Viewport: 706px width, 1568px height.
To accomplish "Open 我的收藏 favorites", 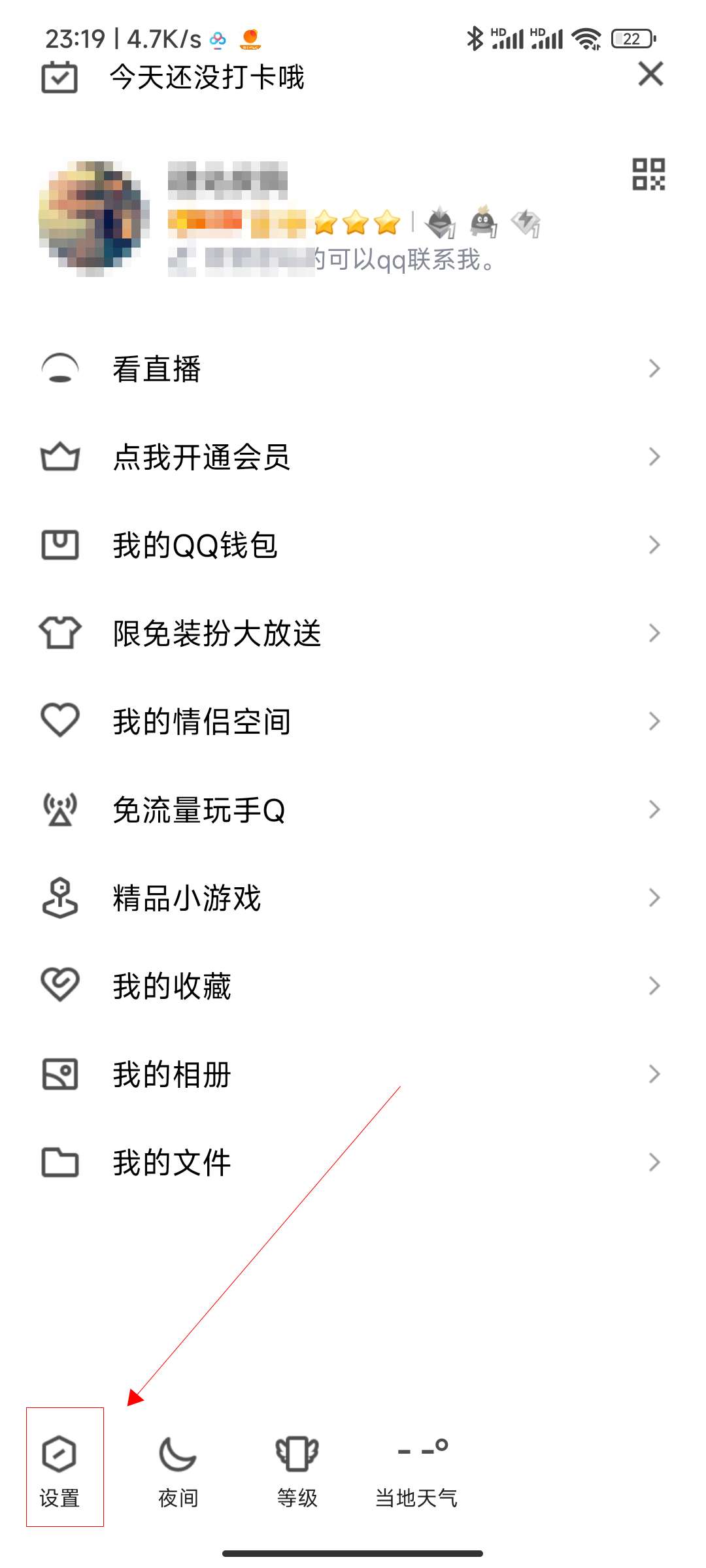I will point(352,986).
